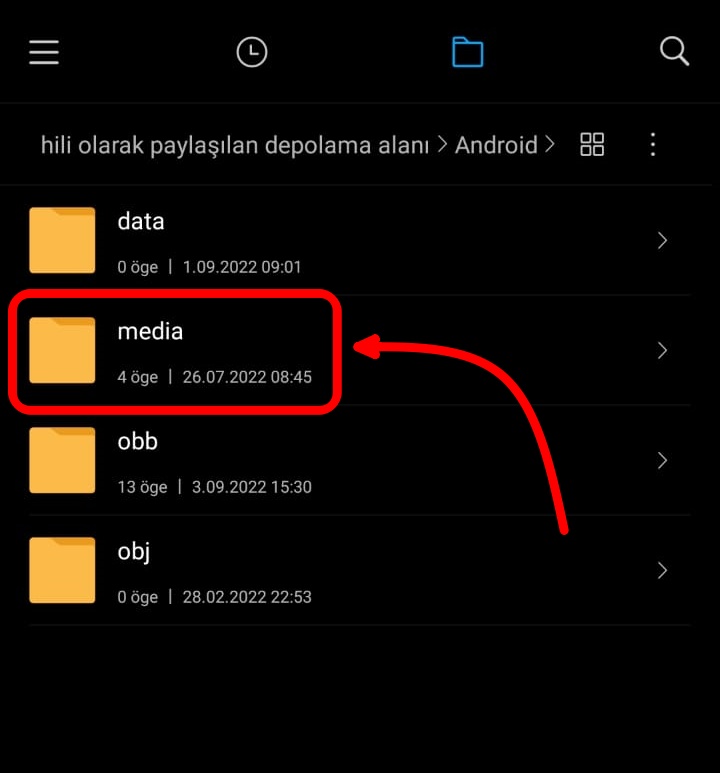Screen dimensions: 720x773
Task: Open the search icon
Action: pos(675,52)
